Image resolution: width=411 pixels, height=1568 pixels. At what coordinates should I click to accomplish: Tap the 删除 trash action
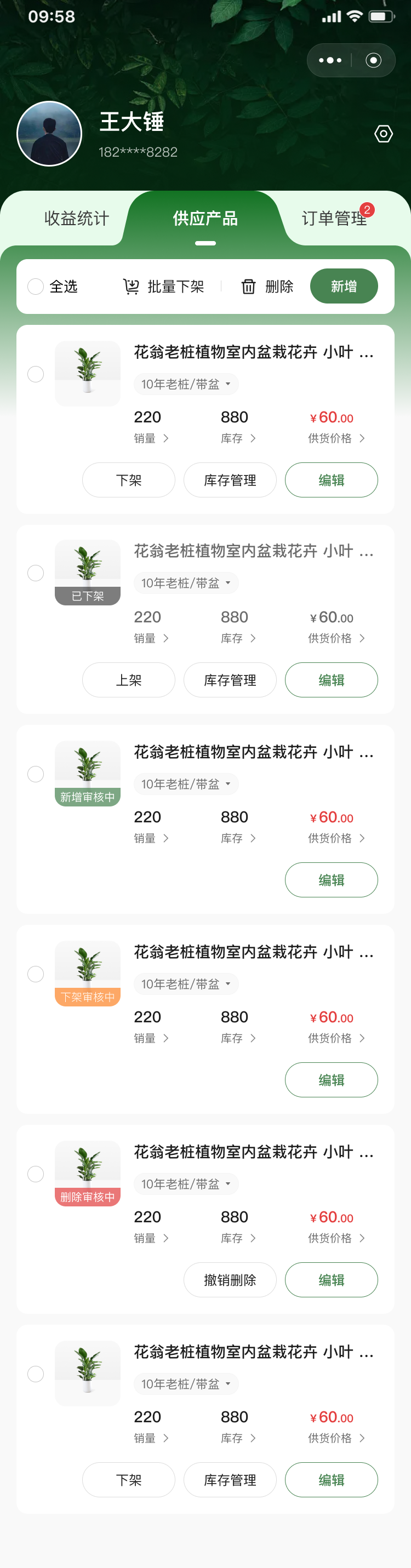tap(267, 287)
